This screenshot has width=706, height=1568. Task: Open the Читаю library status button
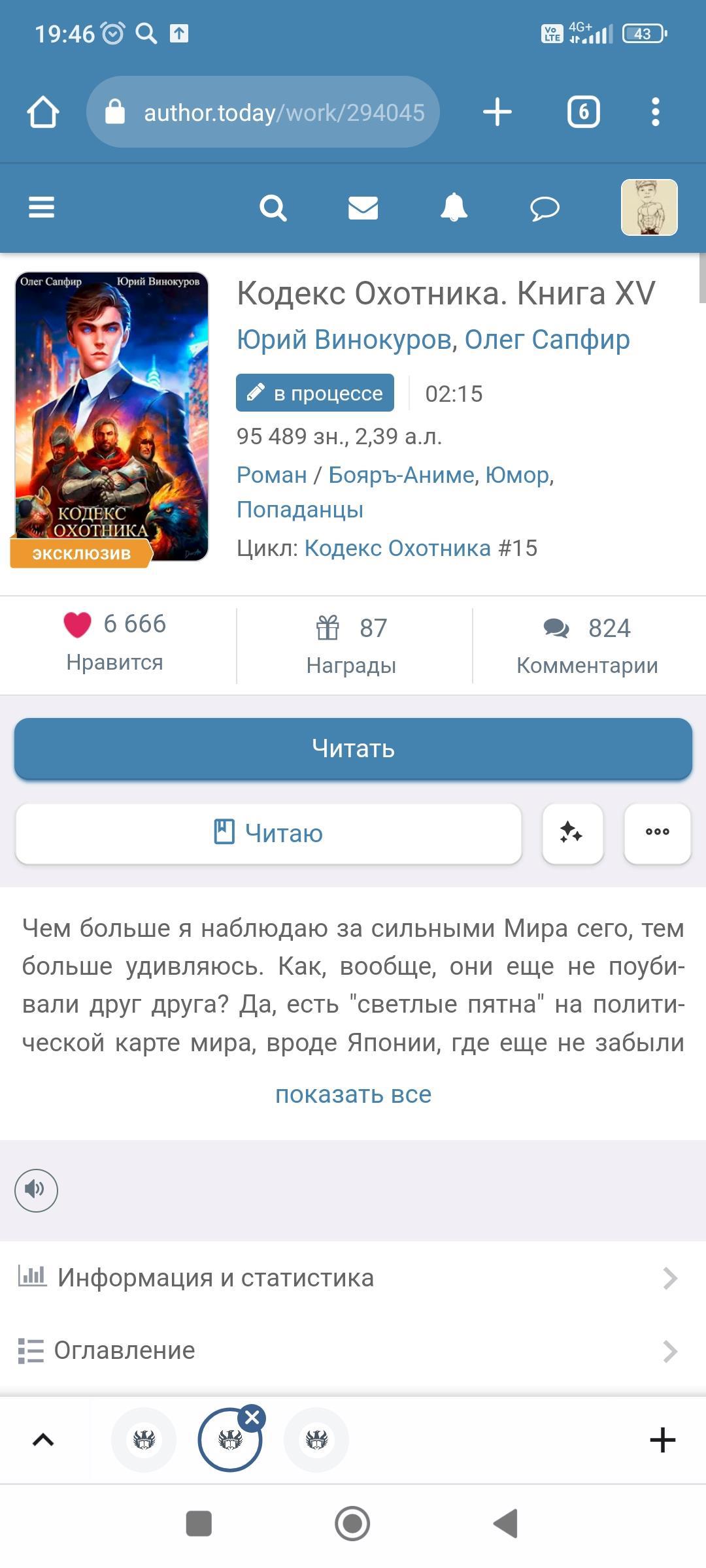tap(269, 834)
